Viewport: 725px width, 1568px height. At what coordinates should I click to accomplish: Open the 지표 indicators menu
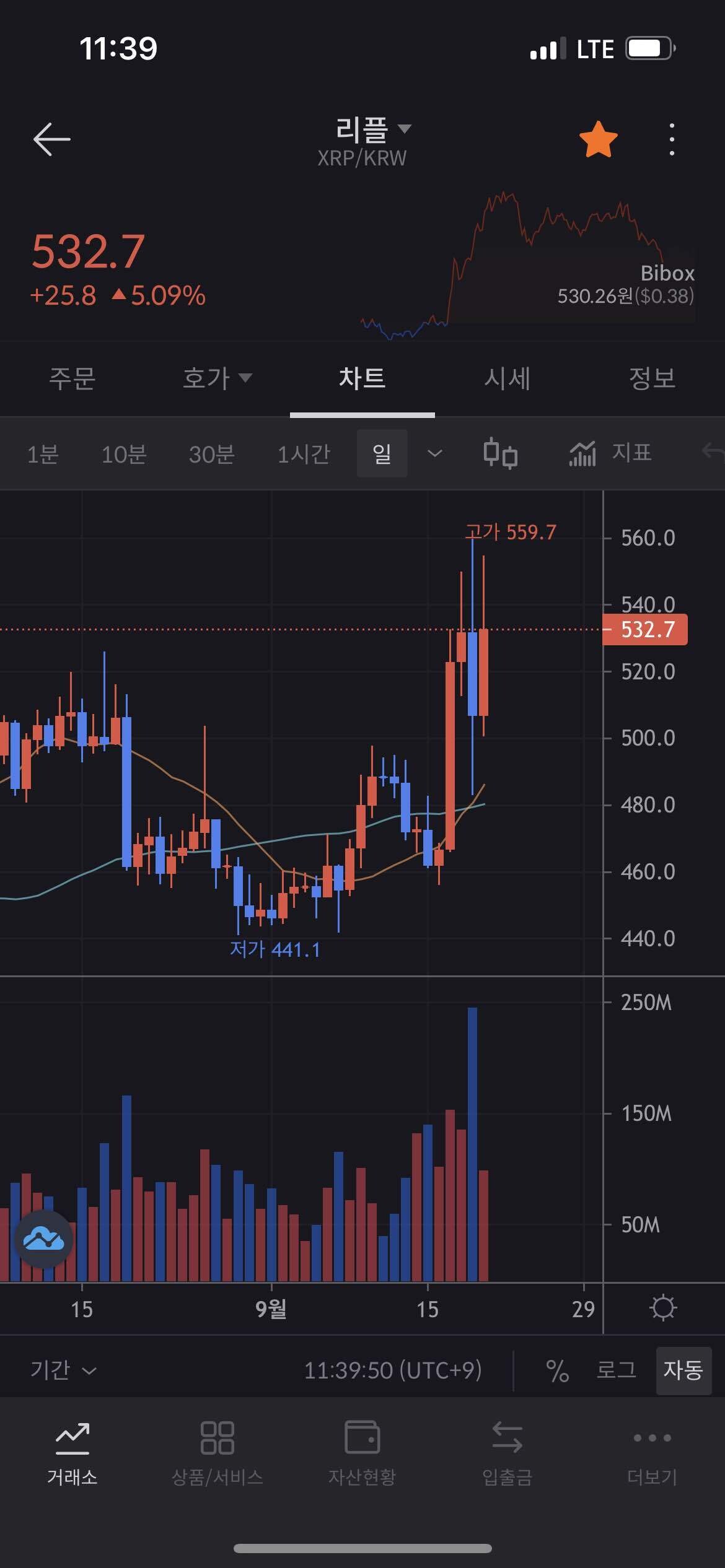[610, 453]
